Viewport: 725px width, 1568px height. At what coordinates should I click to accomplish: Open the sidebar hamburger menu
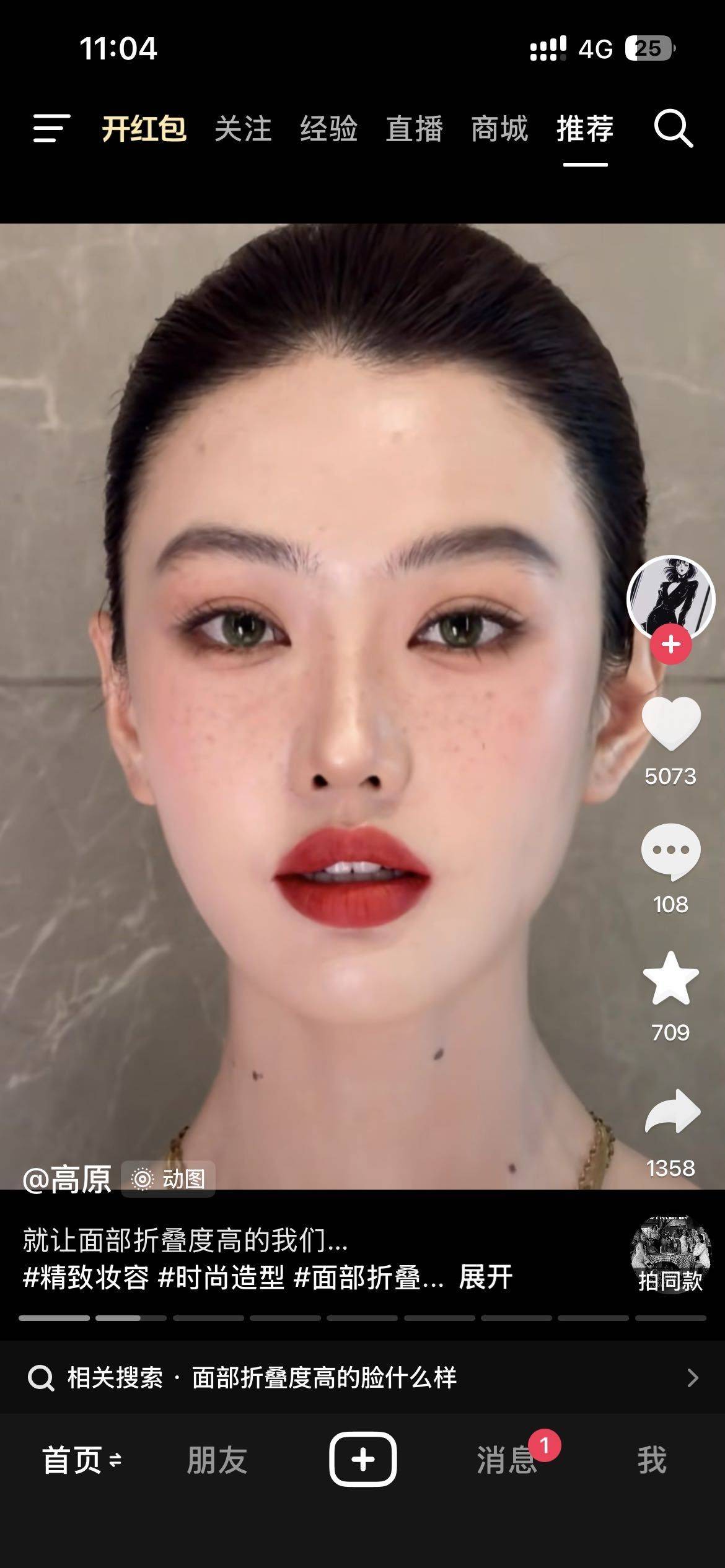[50, 131]
